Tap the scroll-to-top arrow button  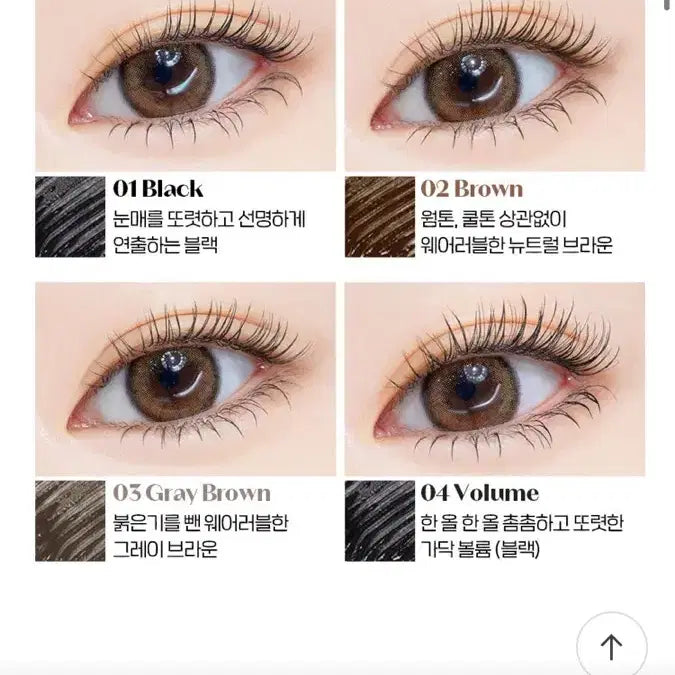point(611,645)
